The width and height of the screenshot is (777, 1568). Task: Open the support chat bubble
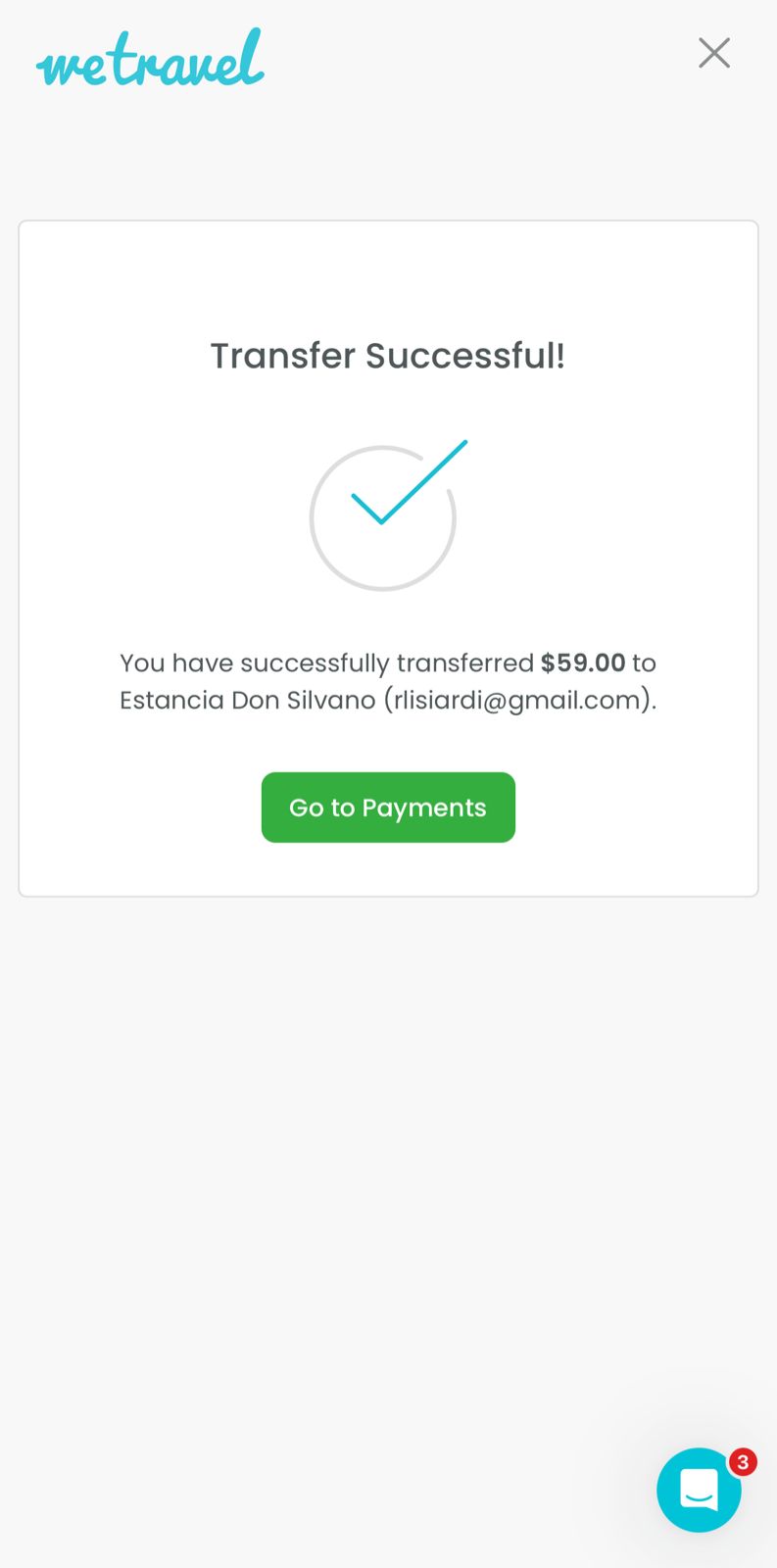tap(699, 1490)
